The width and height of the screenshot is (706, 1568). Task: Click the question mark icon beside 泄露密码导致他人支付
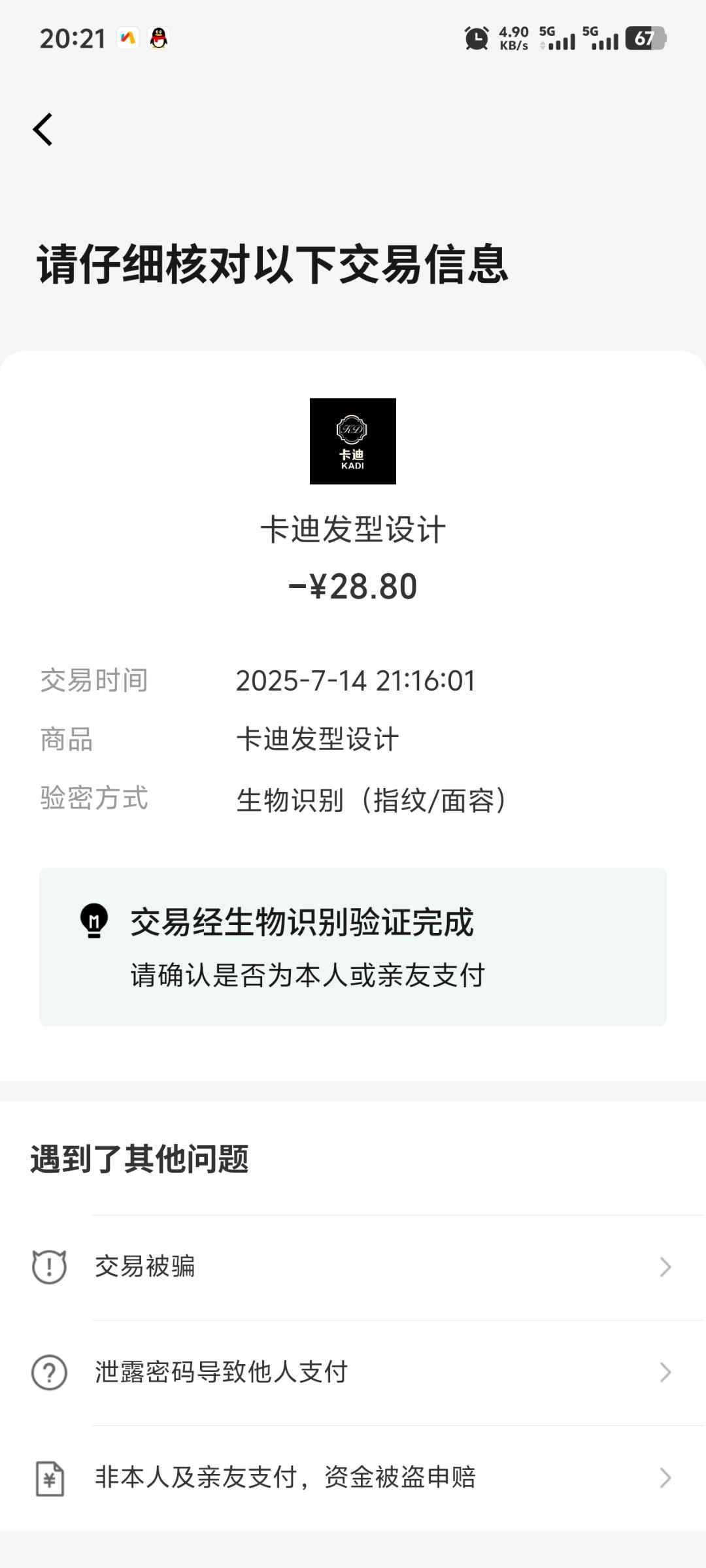50,1372
